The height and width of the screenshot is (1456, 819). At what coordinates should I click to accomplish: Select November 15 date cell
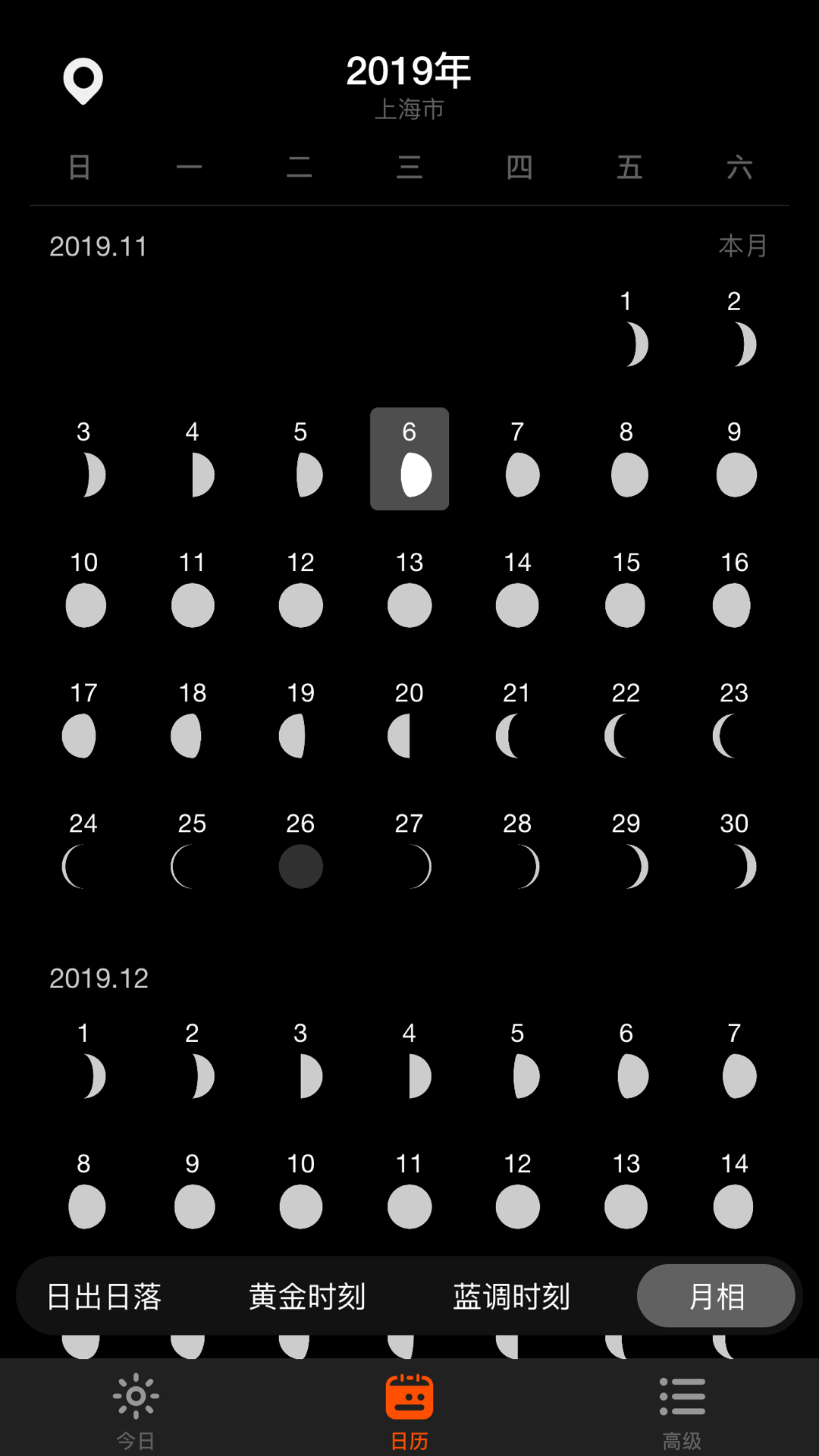point(626,590)
